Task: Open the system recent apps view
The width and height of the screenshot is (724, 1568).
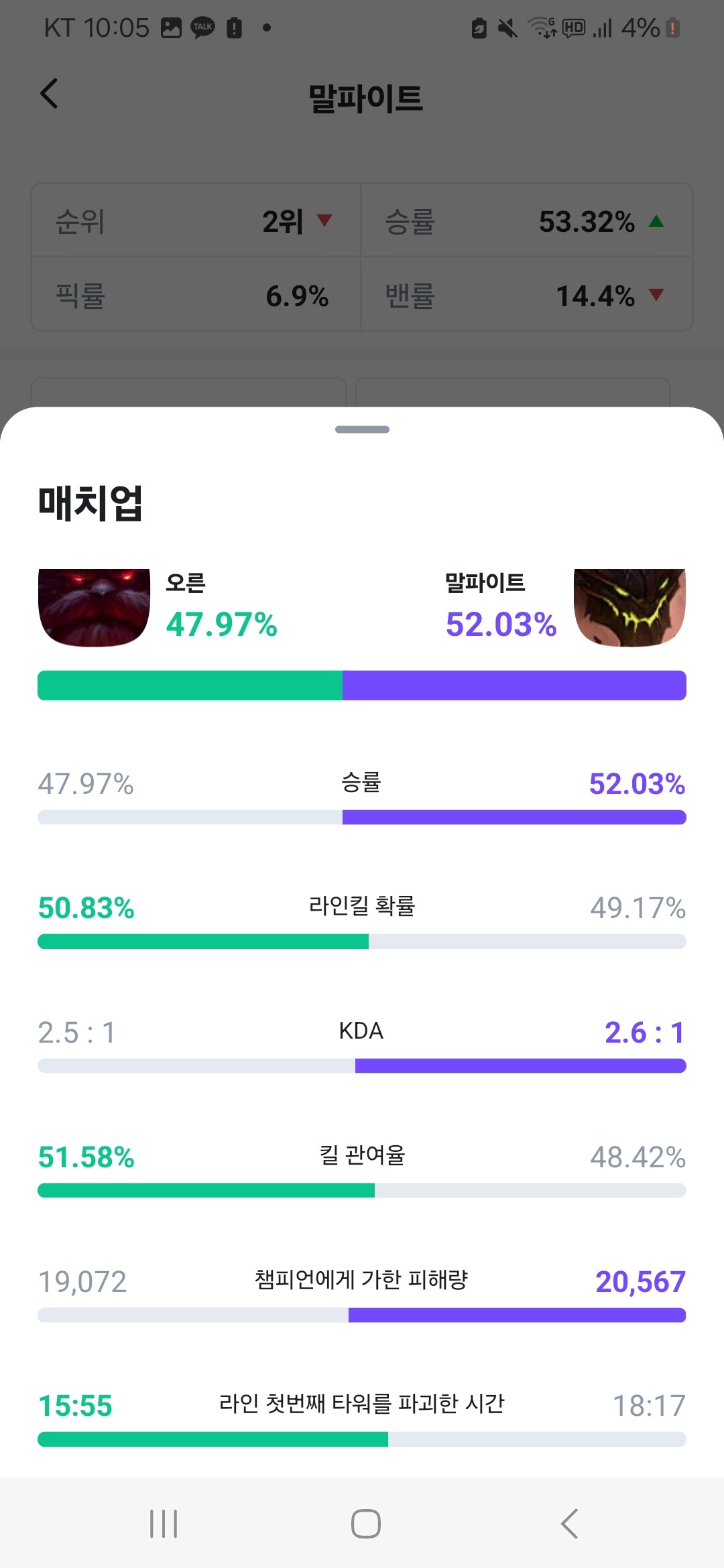Action: pyautogui.click(x=164, y=1524)
